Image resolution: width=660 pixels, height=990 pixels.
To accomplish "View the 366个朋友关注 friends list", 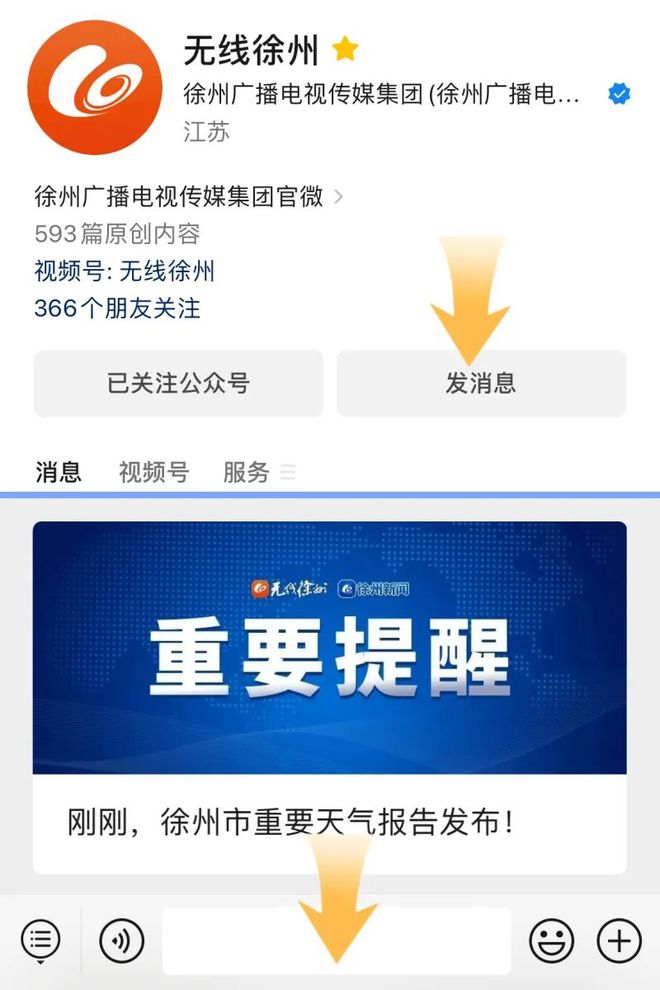I will pos(117,308).
